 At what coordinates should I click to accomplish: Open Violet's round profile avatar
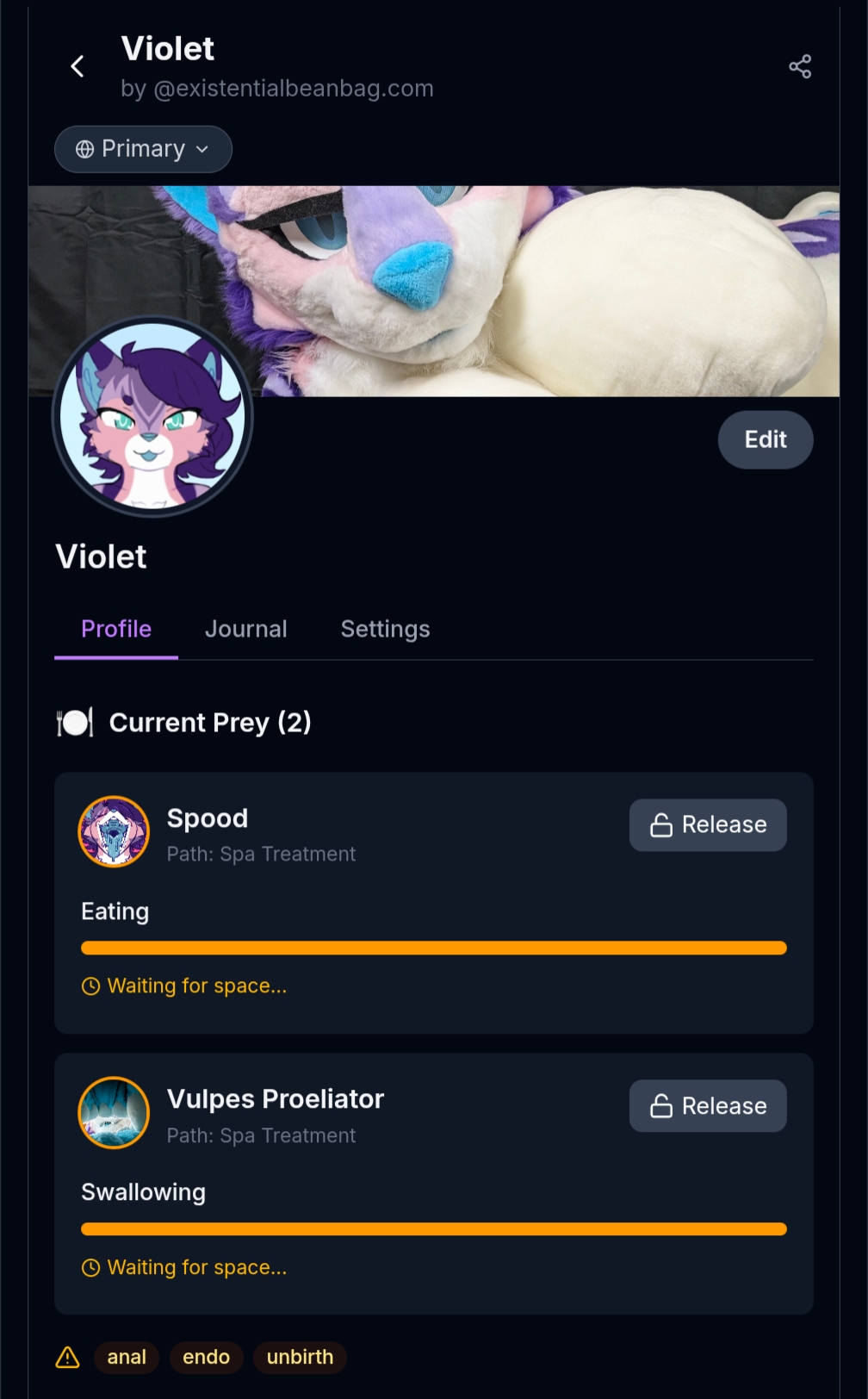click(x=152, y=417)
